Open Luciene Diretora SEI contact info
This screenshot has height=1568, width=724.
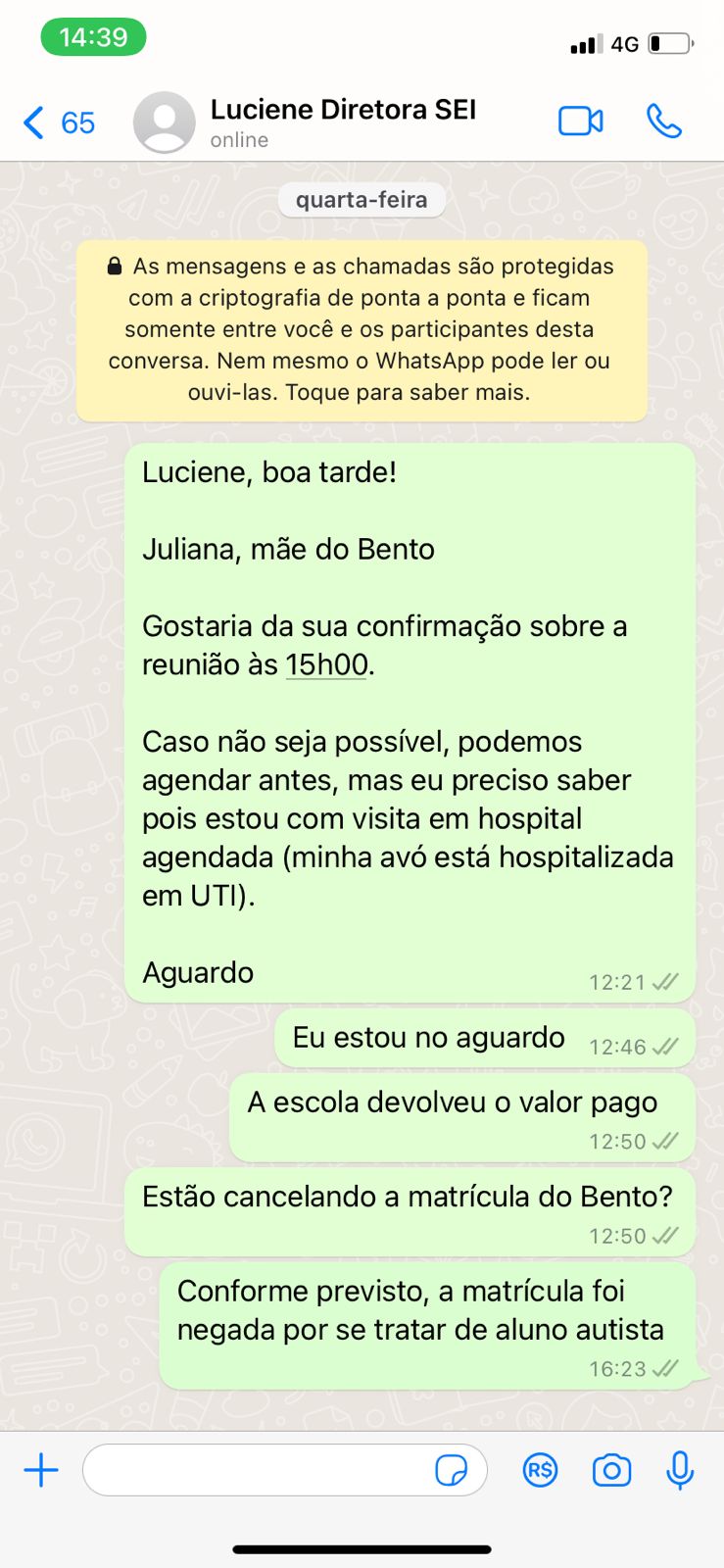click(343, 122)
